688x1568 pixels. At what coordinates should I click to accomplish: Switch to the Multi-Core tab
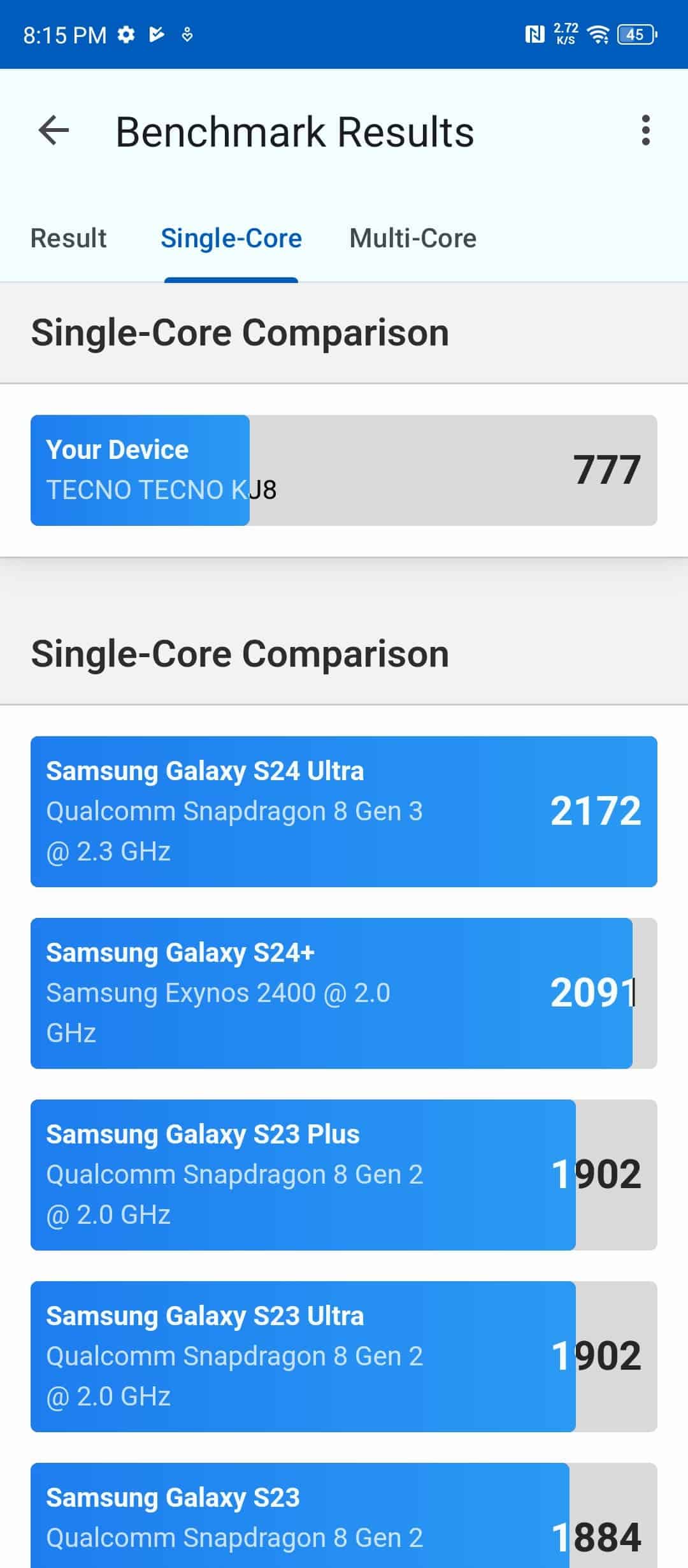click(x=413, y=238)
